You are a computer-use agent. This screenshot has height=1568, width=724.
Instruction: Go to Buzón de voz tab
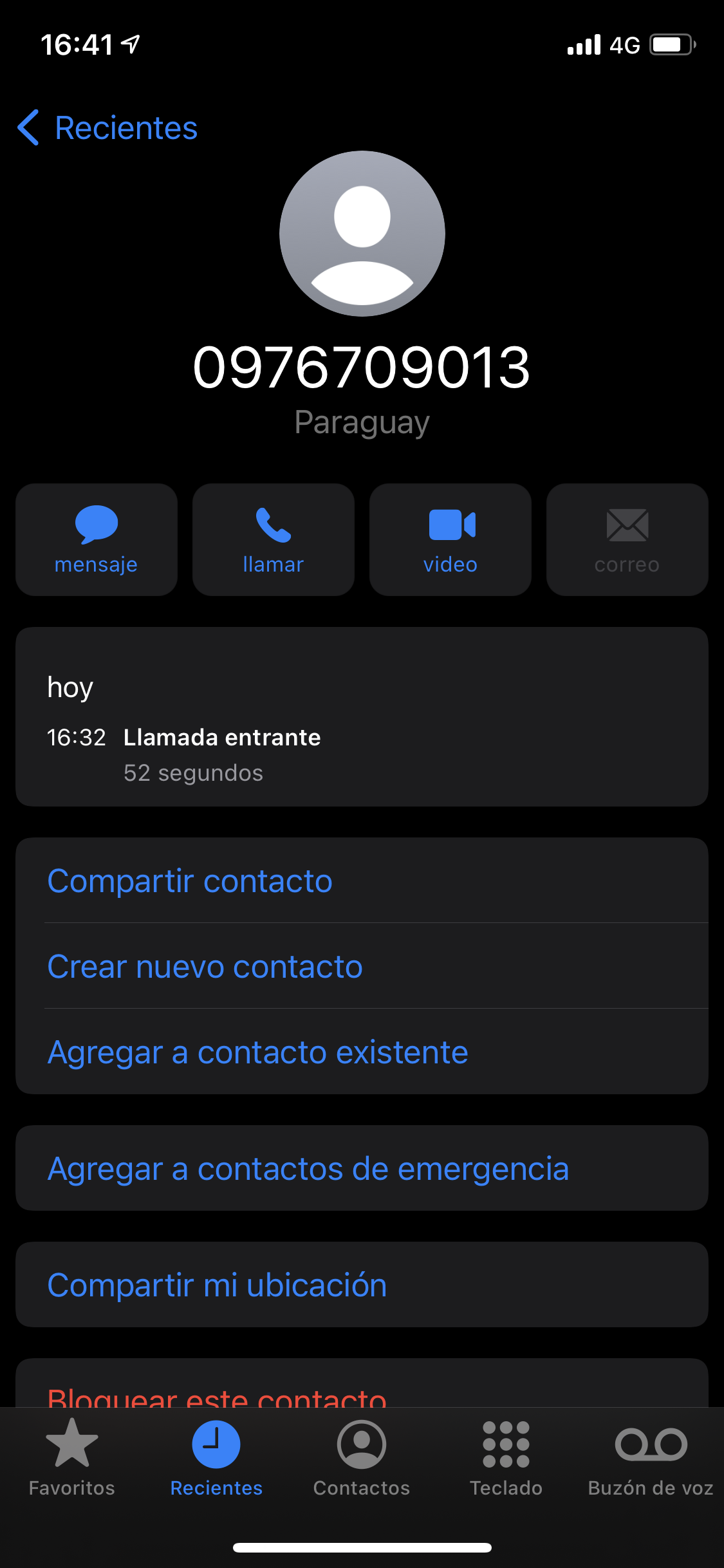[x=651, y=1459]
